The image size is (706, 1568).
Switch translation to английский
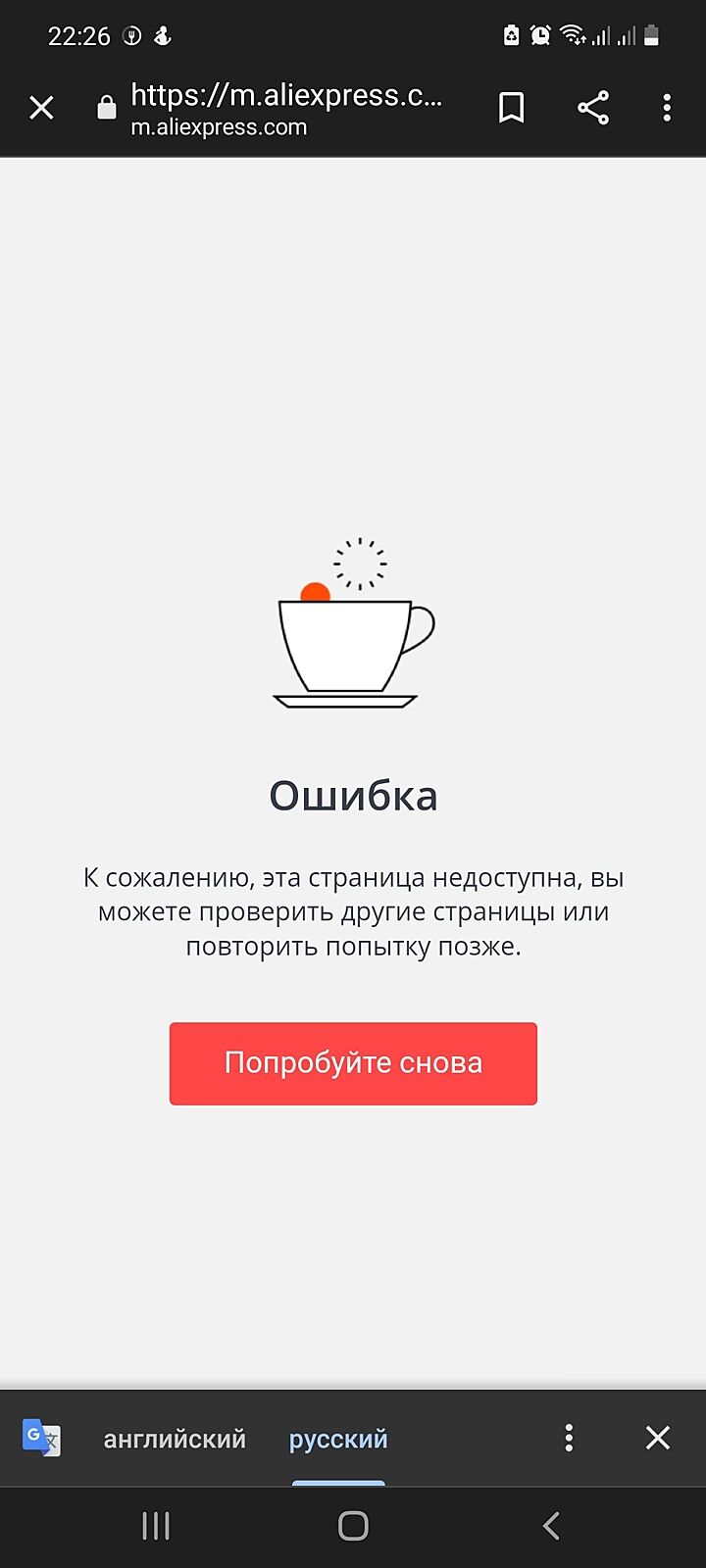[175, 1439]
